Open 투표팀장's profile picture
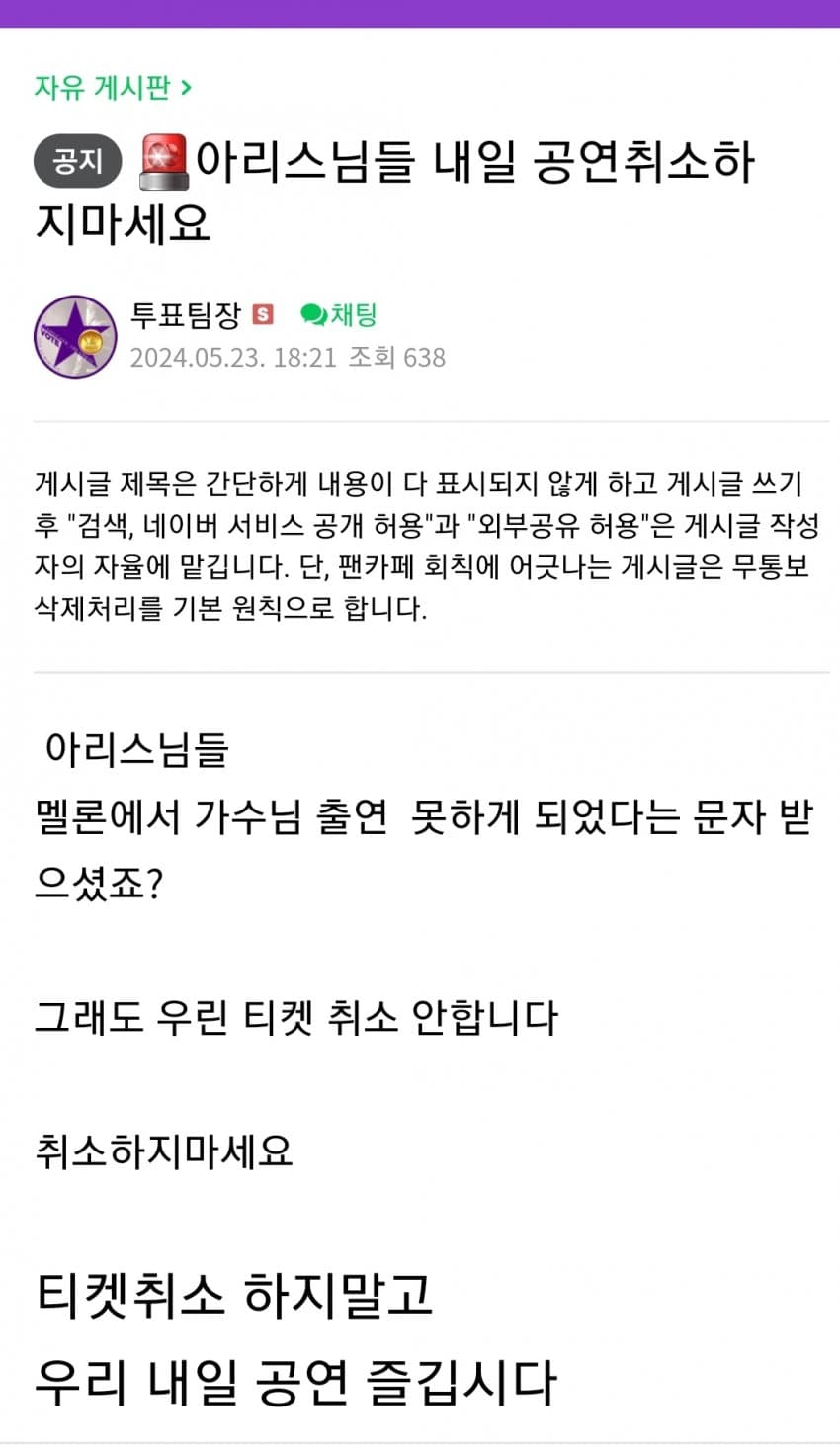Screen dimensions: 840x1449 [75, 337]
